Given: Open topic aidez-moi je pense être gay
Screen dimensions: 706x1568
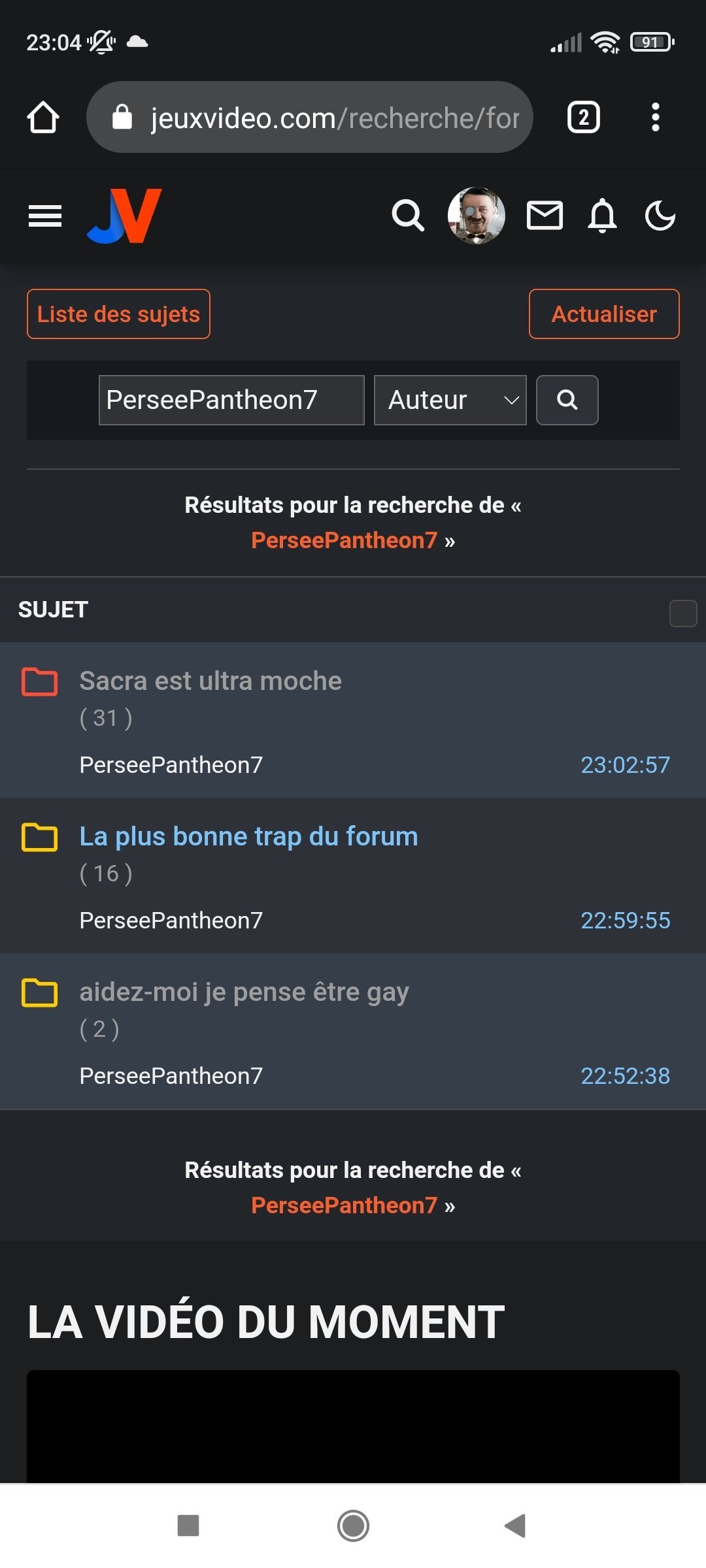Looking at the screenshot, I should [x=244, y=992].
